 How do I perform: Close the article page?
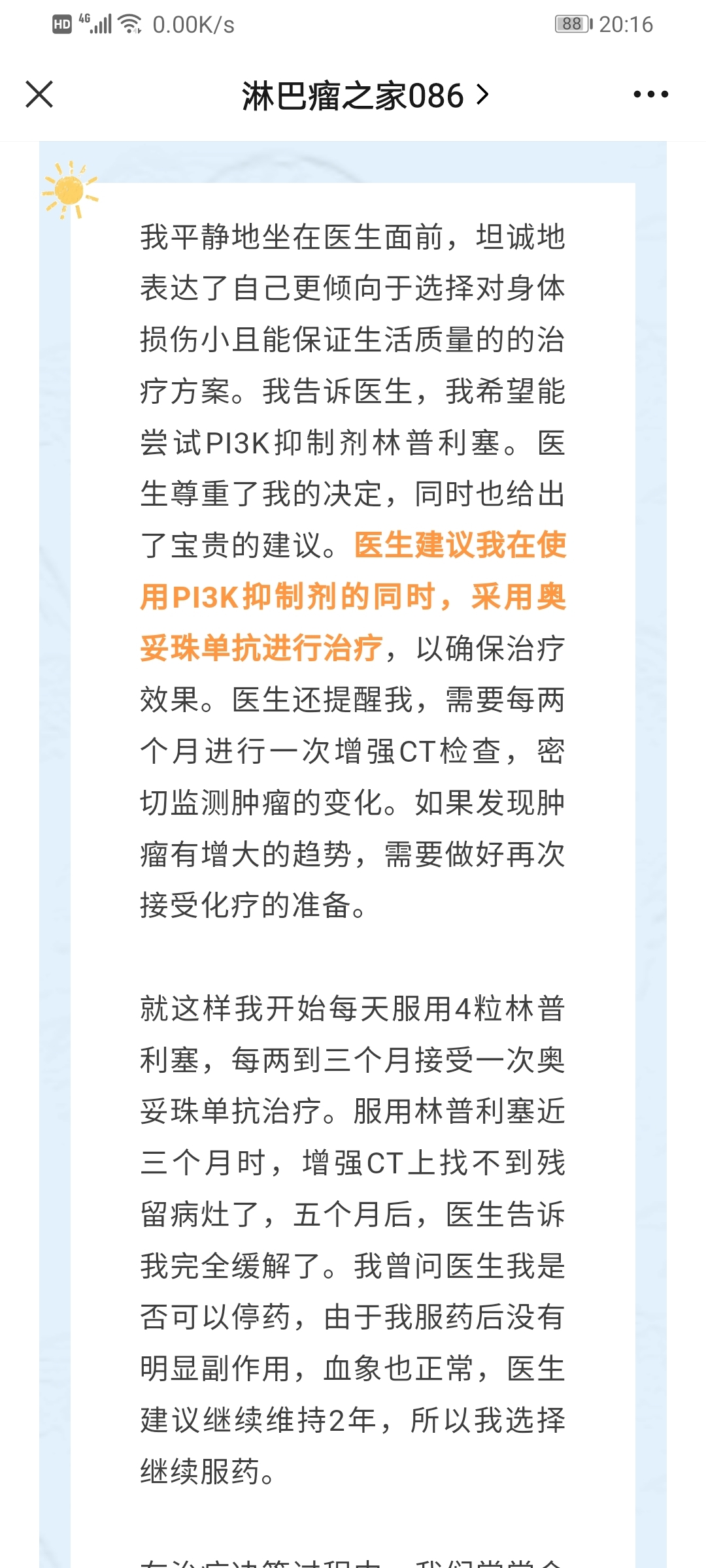pyautogui.click(x=39, y=94)
